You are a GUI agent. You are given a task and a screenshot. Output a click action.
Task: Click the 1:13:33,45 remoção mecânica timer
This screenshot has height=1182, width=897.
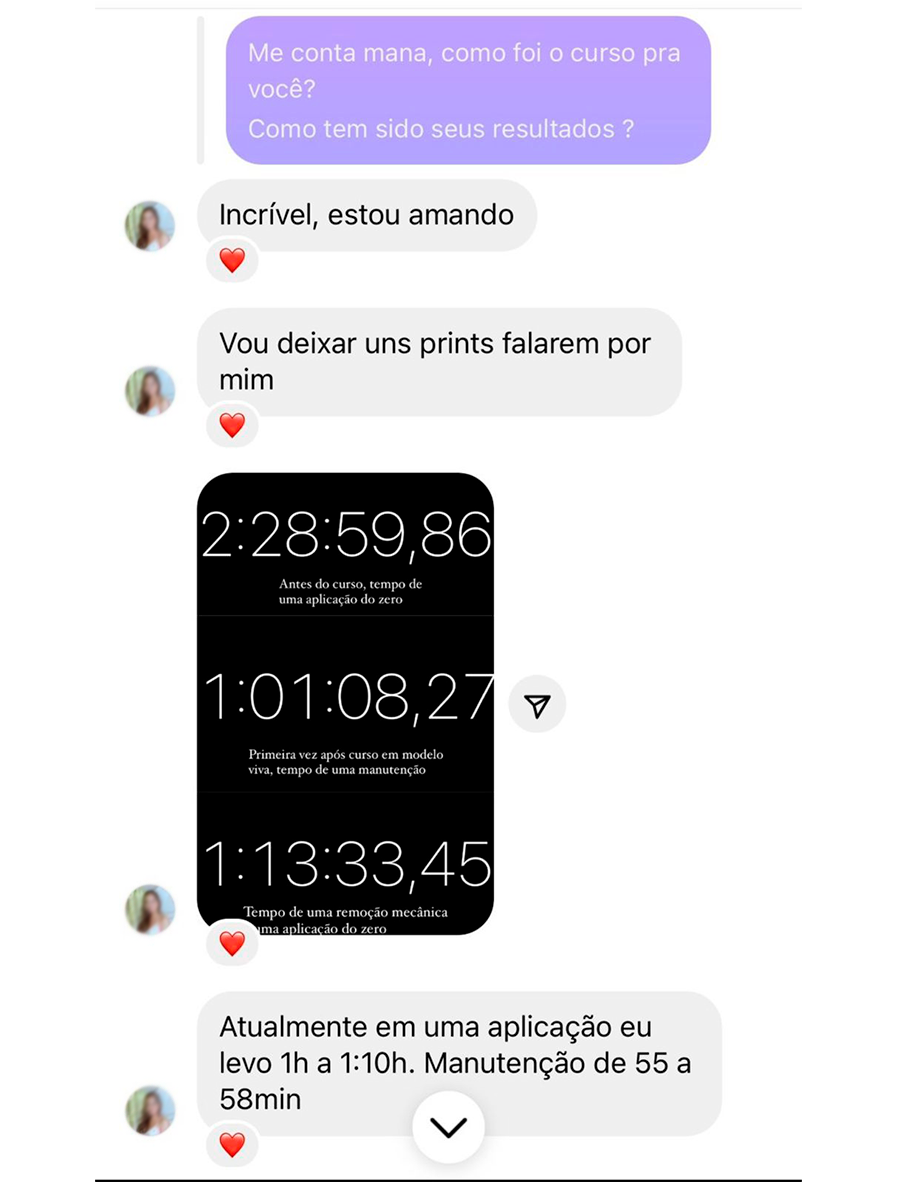tap(345, 865)
